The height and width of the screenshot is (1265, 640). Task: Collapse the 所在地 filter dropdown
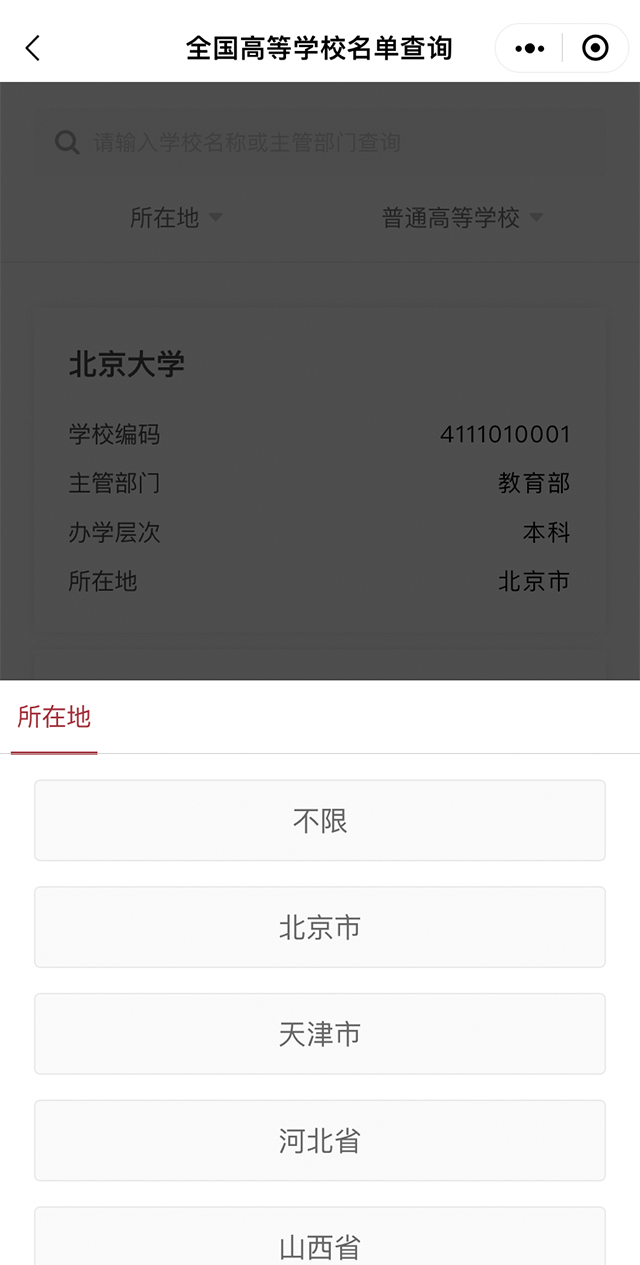(x=176, y=218)
